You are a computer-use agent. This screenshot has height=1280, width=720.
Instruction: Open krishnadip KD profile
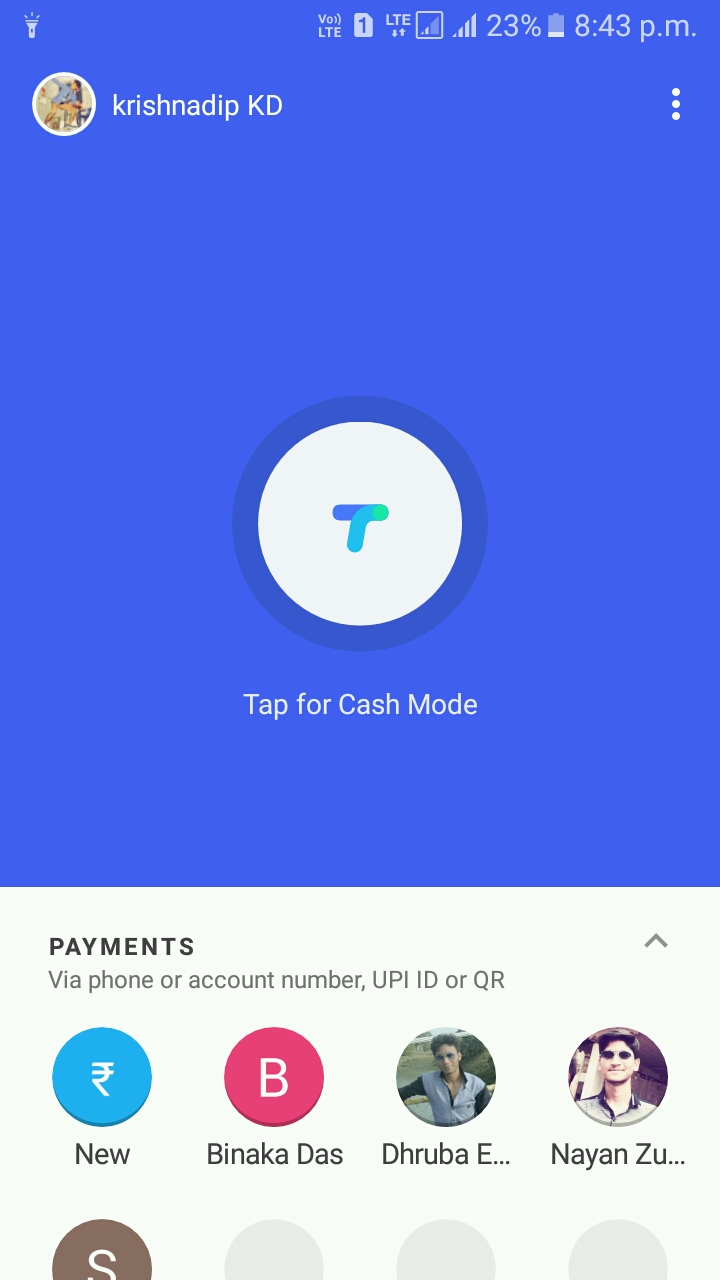64,104
